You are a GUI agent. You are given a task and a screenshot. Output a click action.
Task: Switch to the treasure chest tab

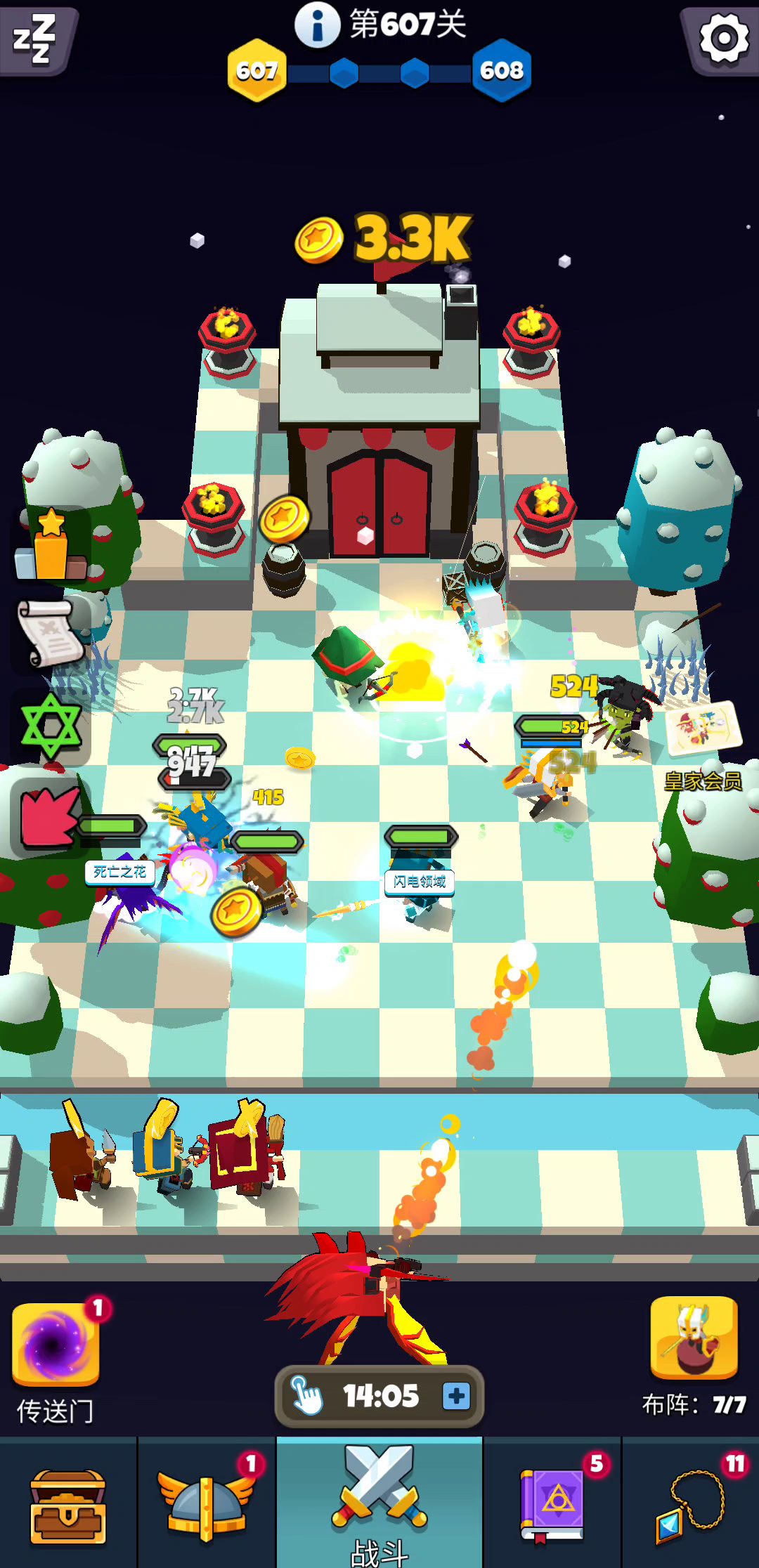click(x=68, y=1507)
